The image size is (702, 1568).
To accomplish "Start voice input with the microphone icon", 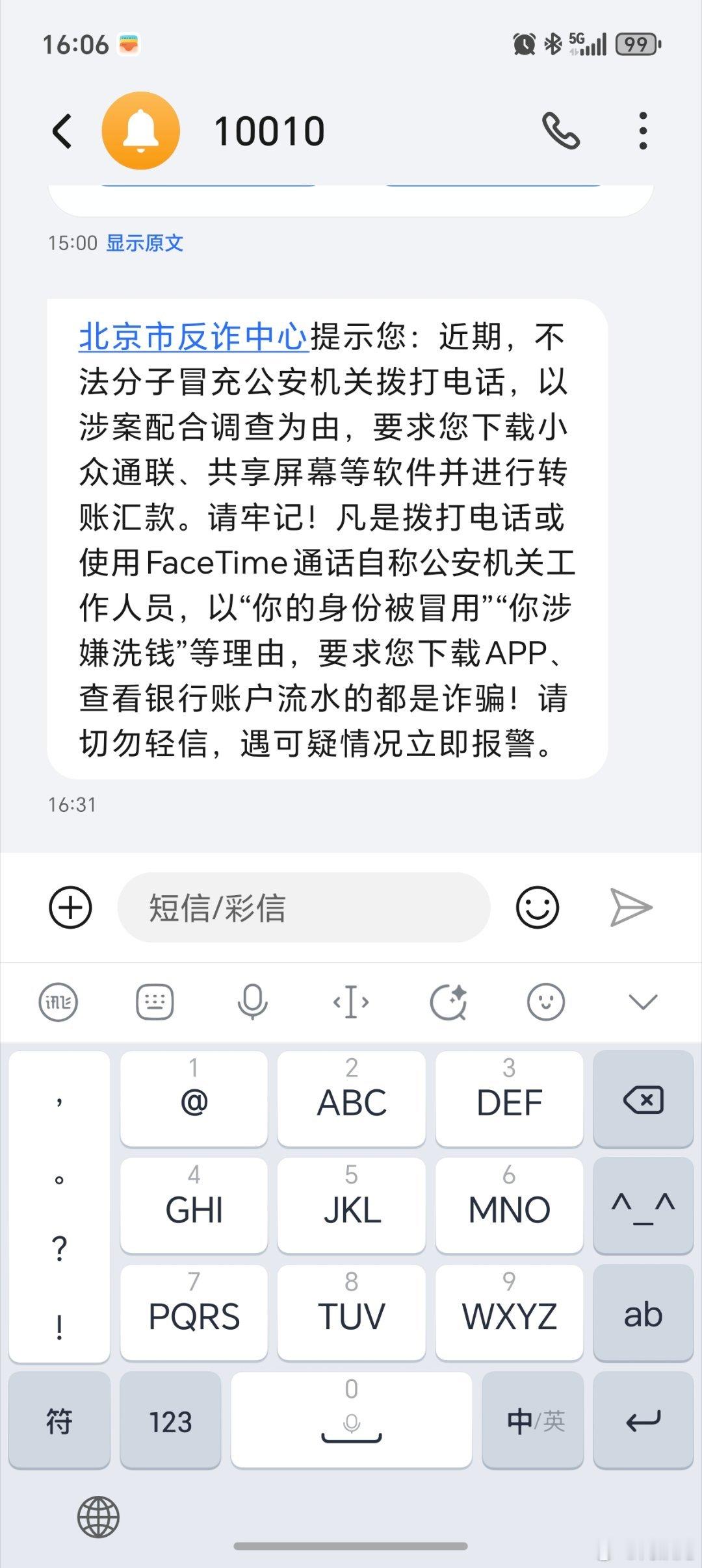I will coord(253,1002).
